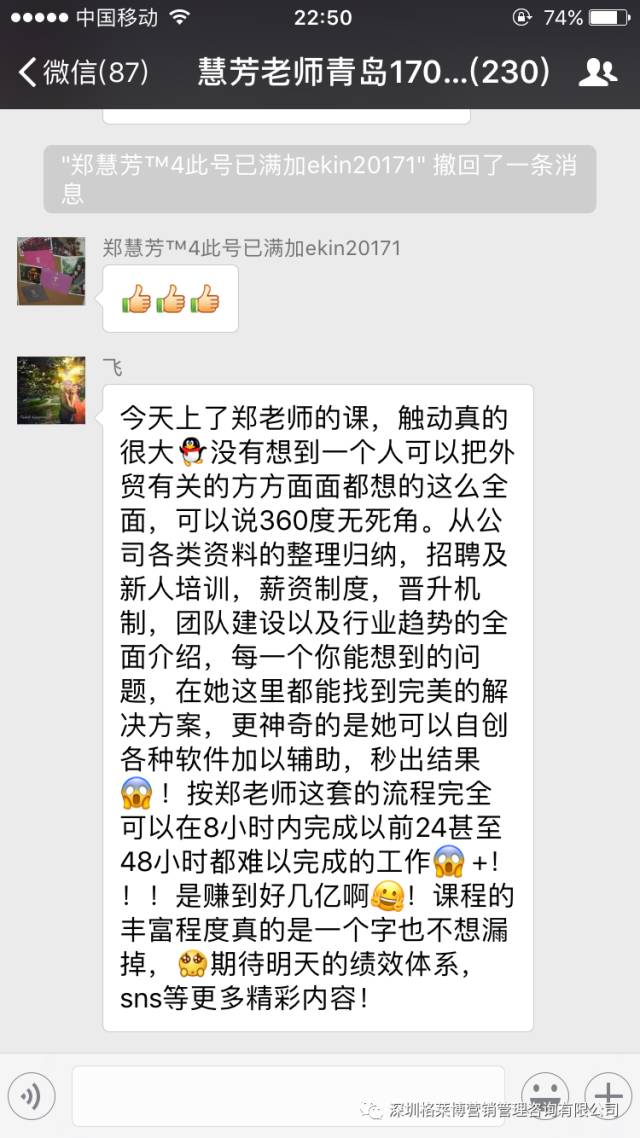Open 飞's profile avatar

pos(51,390)
